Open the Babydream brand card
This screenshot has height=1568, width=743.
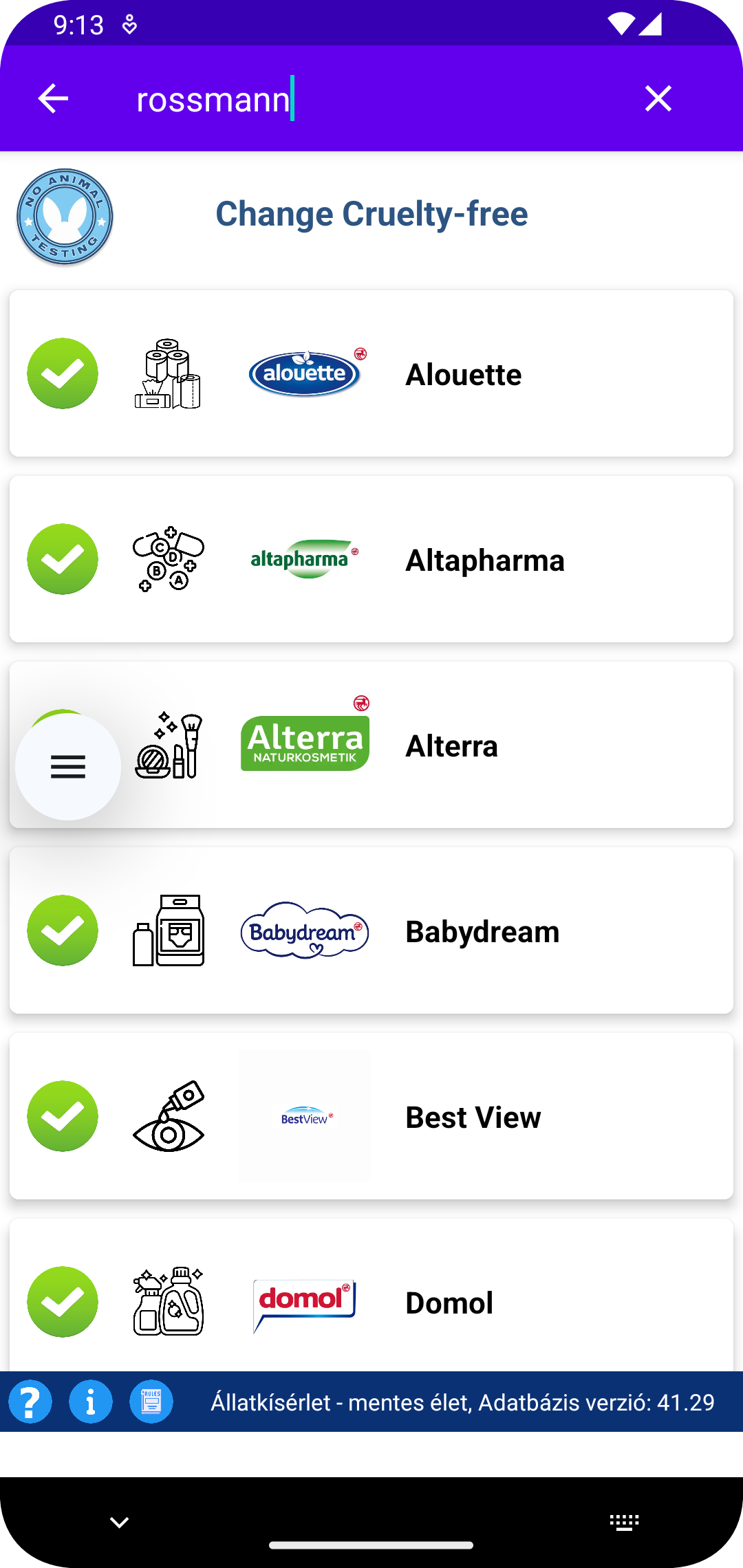pos(371,930)
